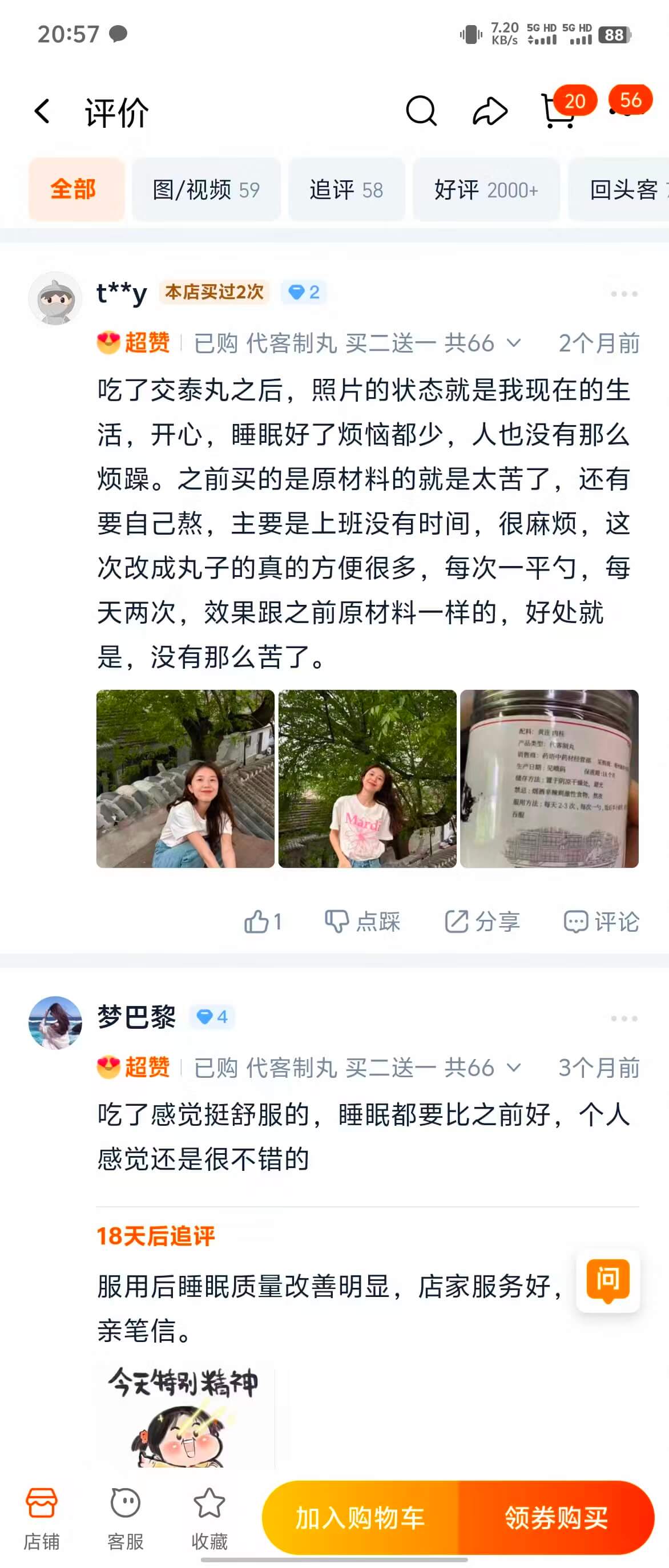
Task: Tap 加入购物车
Action: [360, 1517]
